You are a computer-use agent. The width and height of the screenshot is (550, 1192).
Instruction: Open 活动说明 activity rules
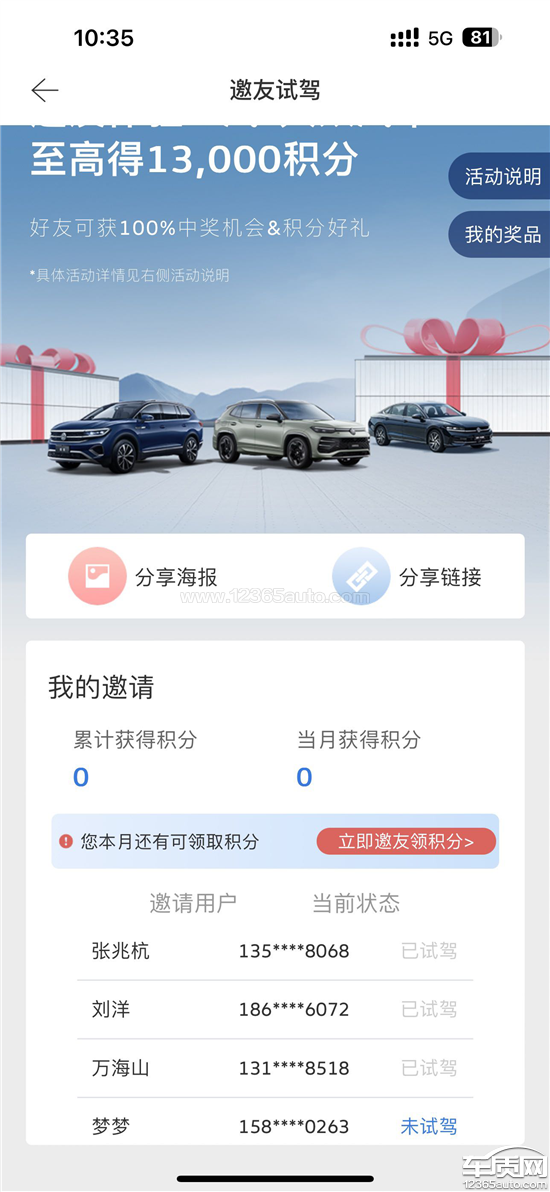pyautogui.click(x=499, y=176)
